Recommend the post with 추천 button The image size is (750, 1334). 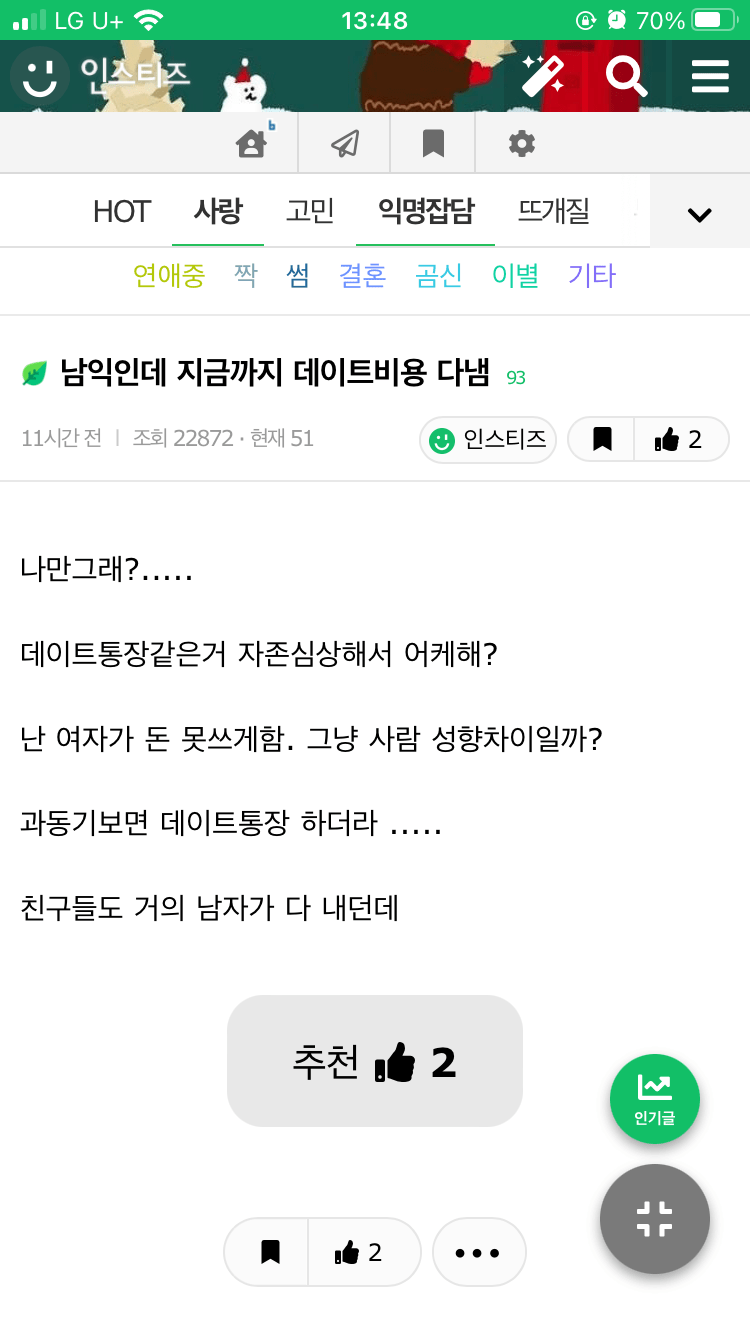pyautogui.click(x=375, y=1061)
